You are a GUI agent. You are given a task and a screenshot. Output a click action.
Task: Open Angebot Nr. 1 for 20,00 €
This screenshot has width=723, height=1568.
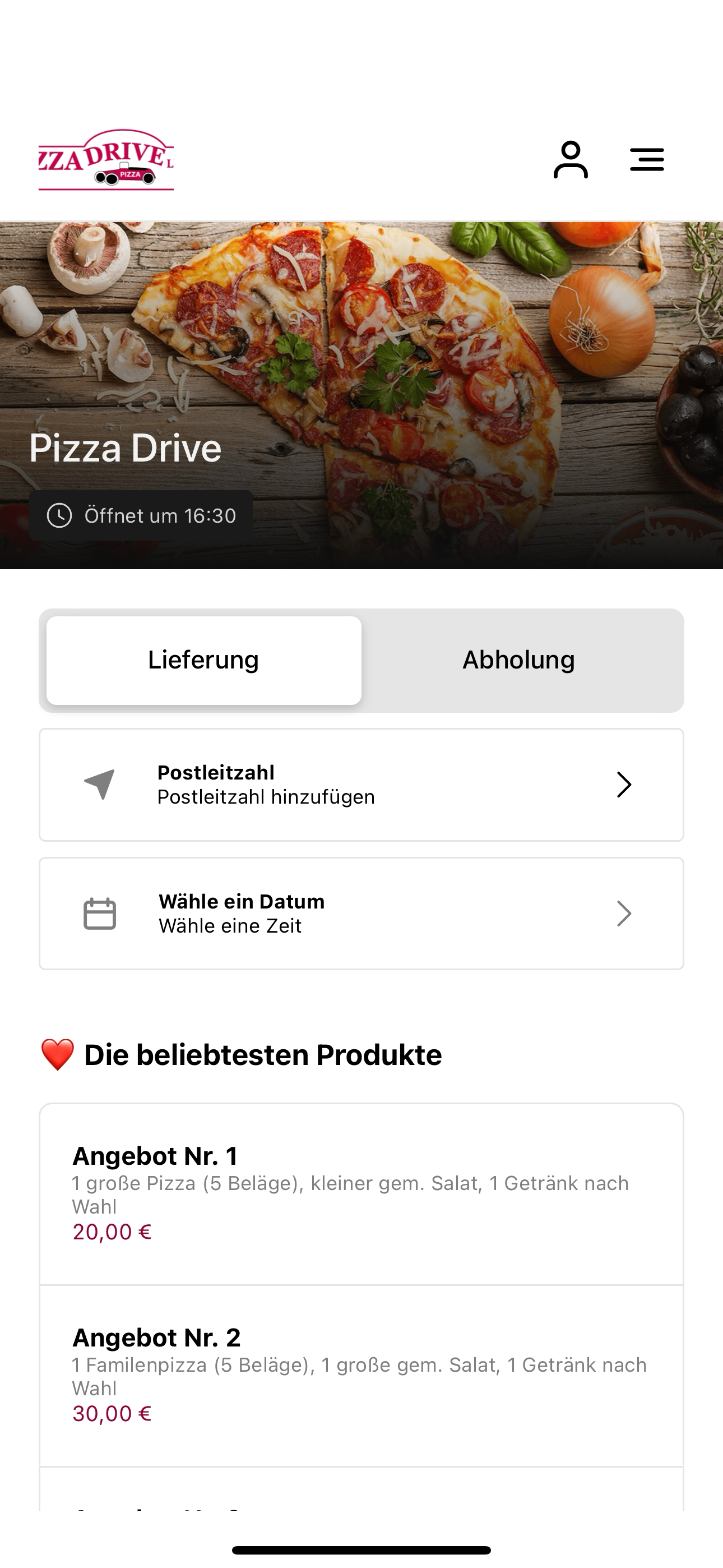(x=361, y=1195)
